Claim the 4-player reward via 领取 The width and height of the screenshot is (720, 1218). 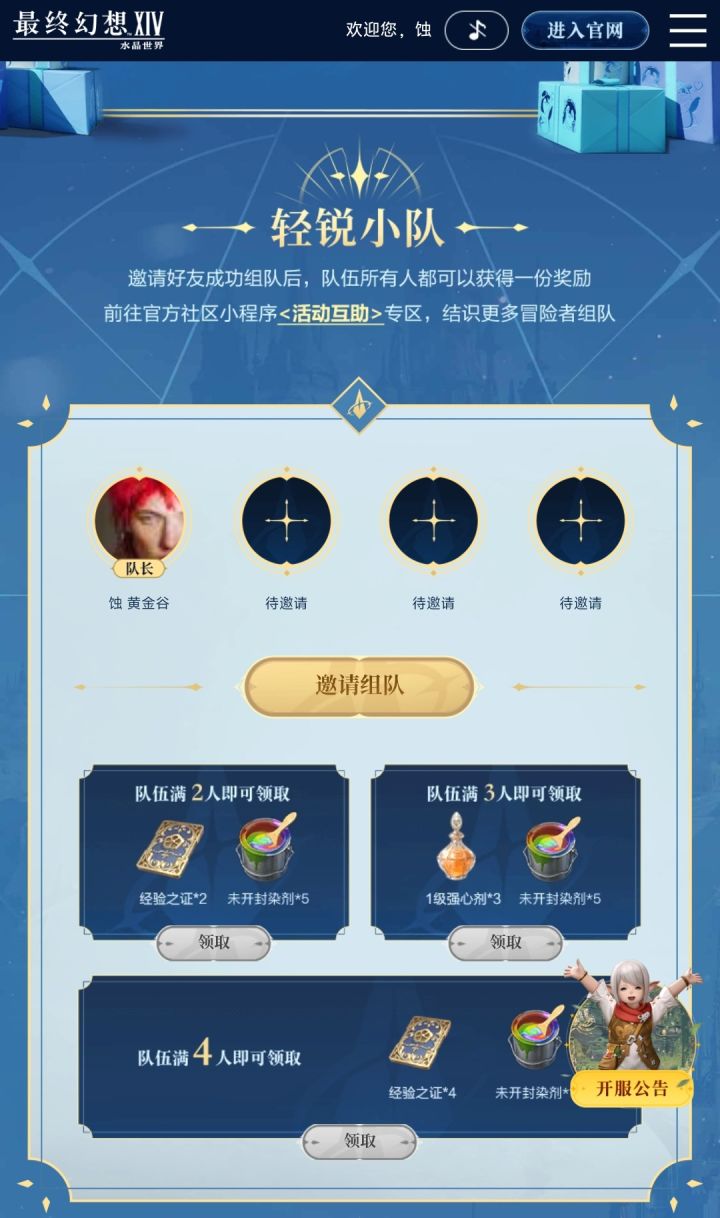(x=360, y=1142)
